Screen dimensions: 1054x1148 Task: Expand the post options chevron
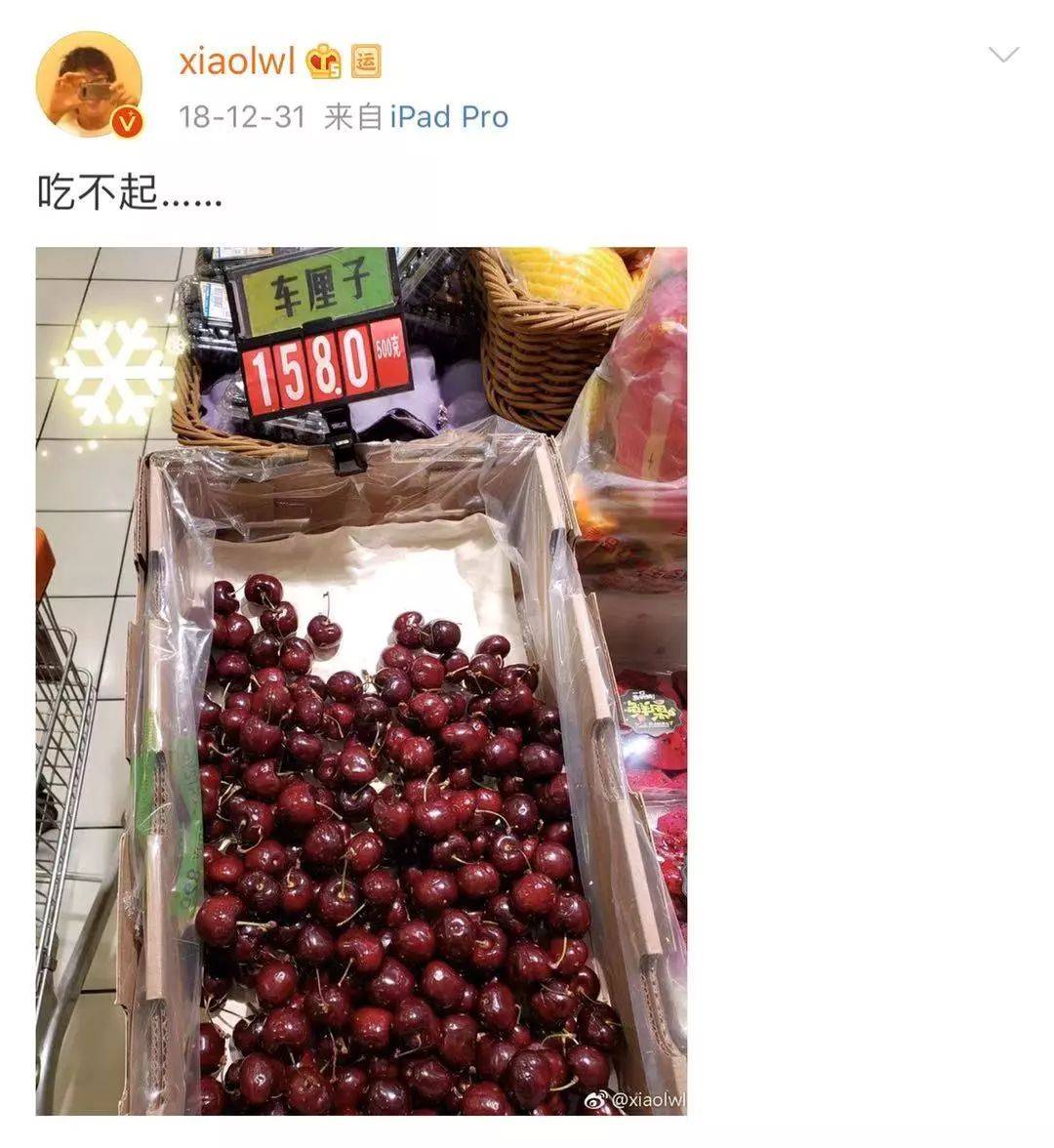click(1003, 55)
